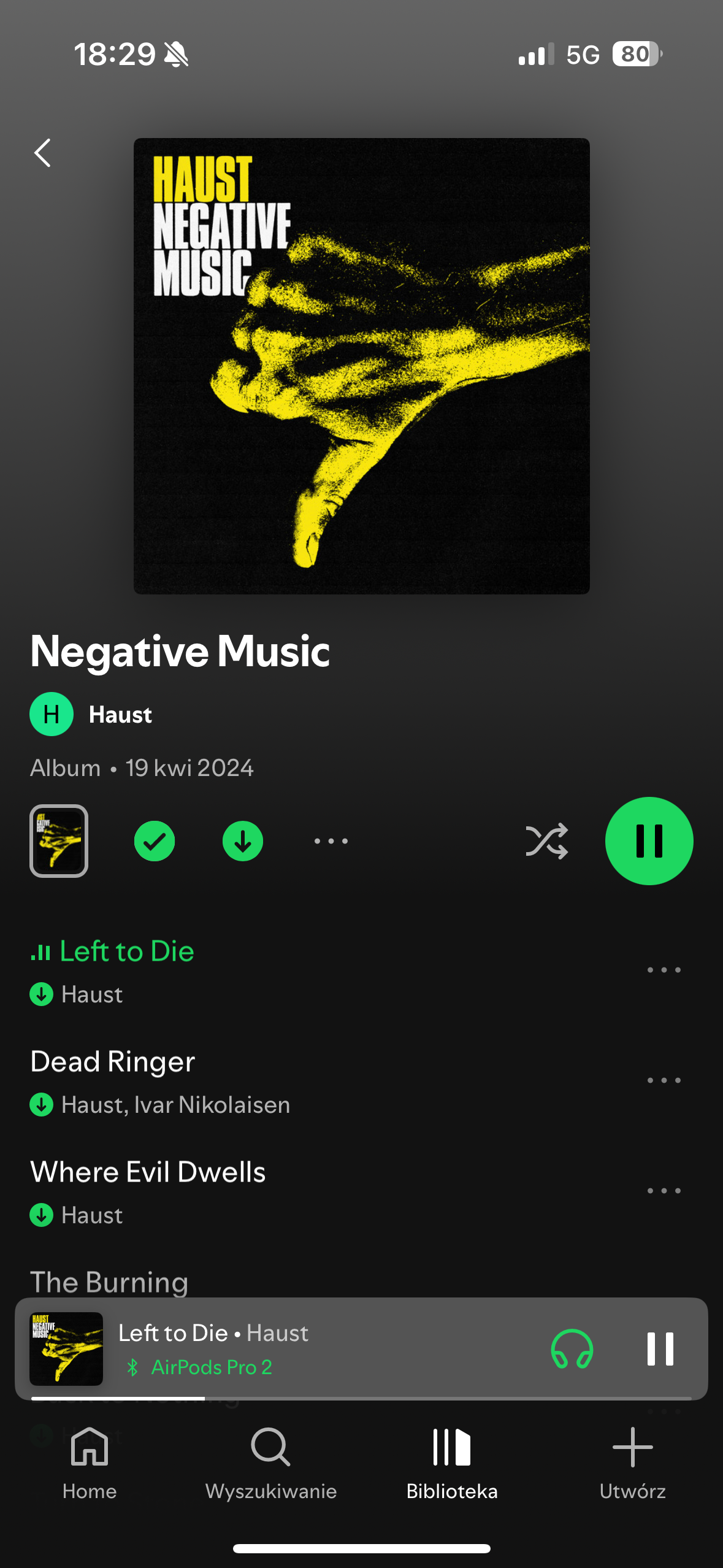The height and width of the screenshot is (1568, 723).
Task: Pause album with big green button
Action: coord(649,841)
